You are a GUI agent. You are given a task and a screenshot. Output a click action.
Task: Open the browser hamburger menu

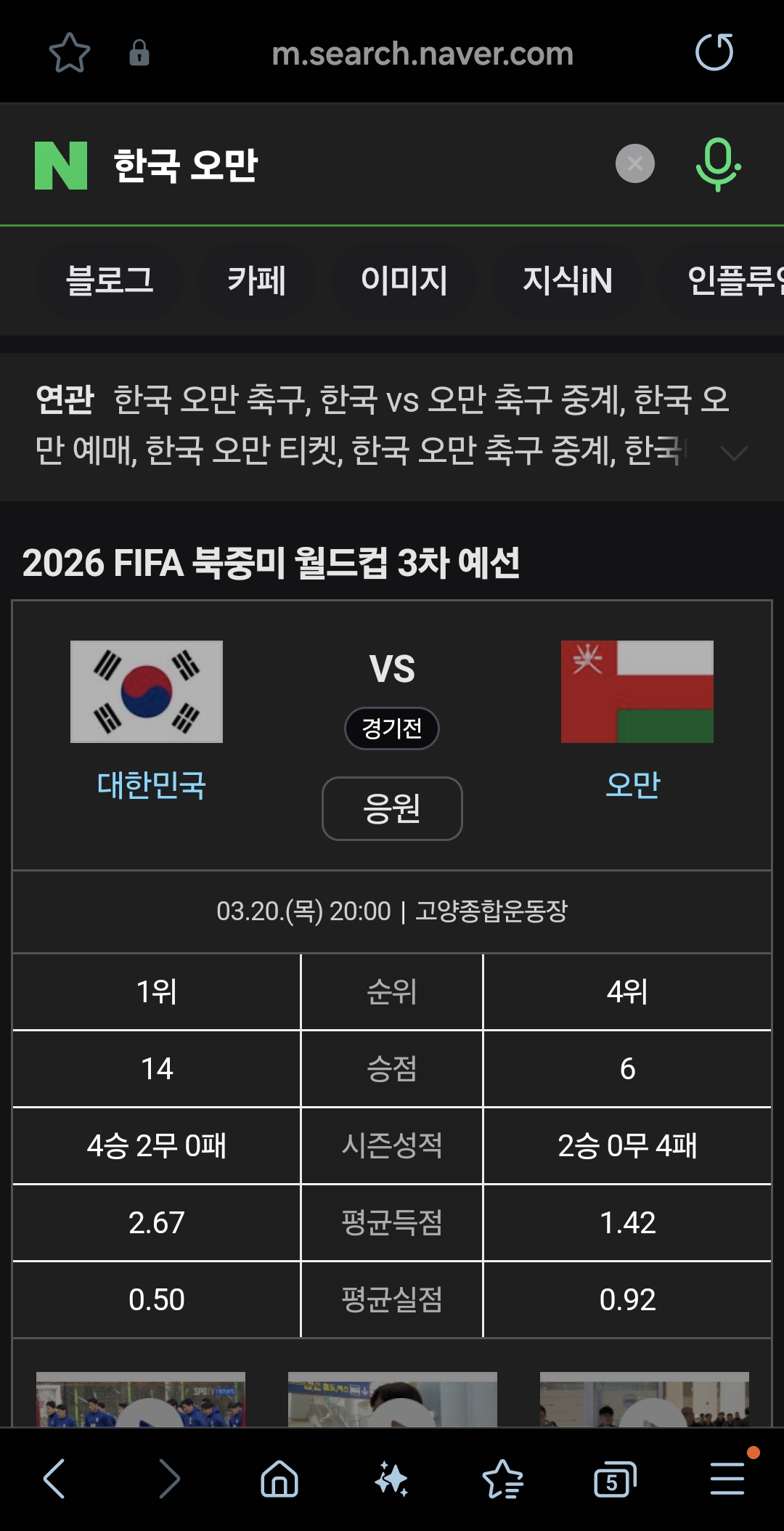[727, 1479]
